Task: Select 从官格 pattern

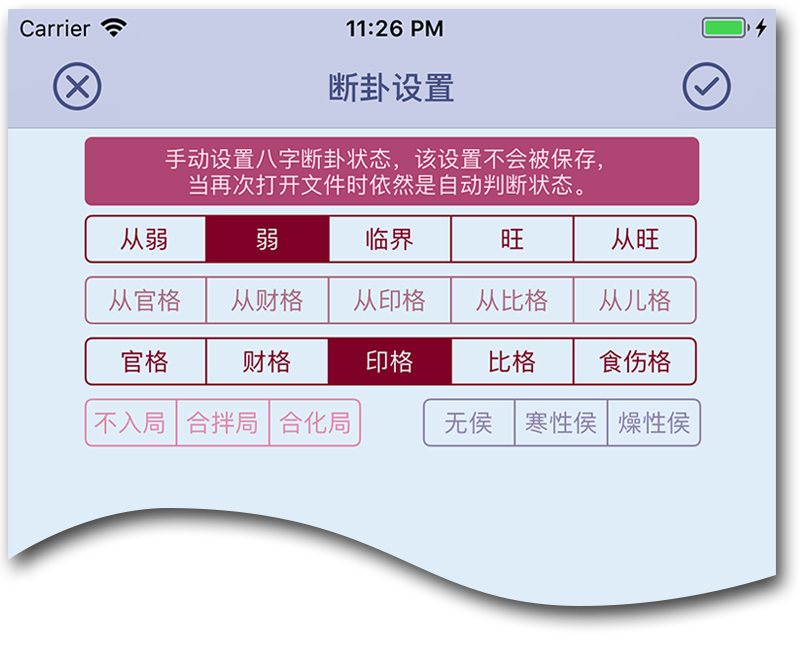Action: [145, 301]
